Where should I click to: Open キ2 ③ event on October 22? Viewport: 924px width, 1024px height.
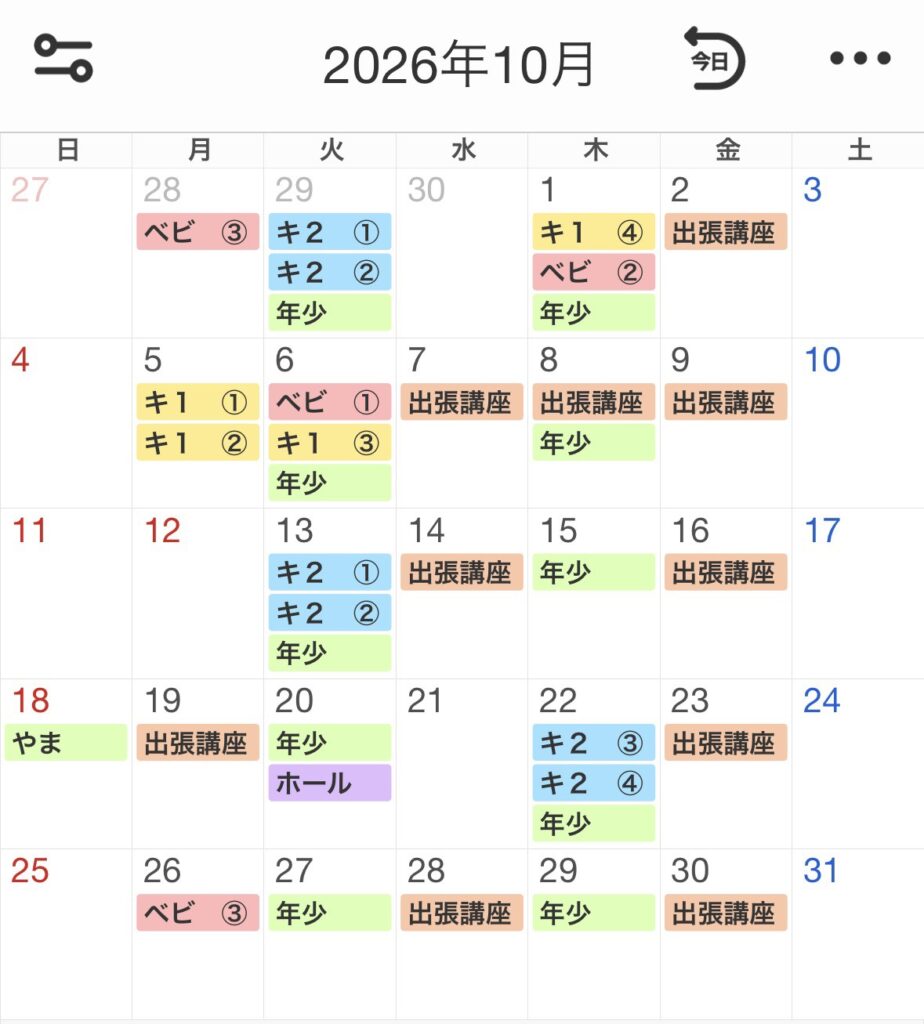[594, 743]
